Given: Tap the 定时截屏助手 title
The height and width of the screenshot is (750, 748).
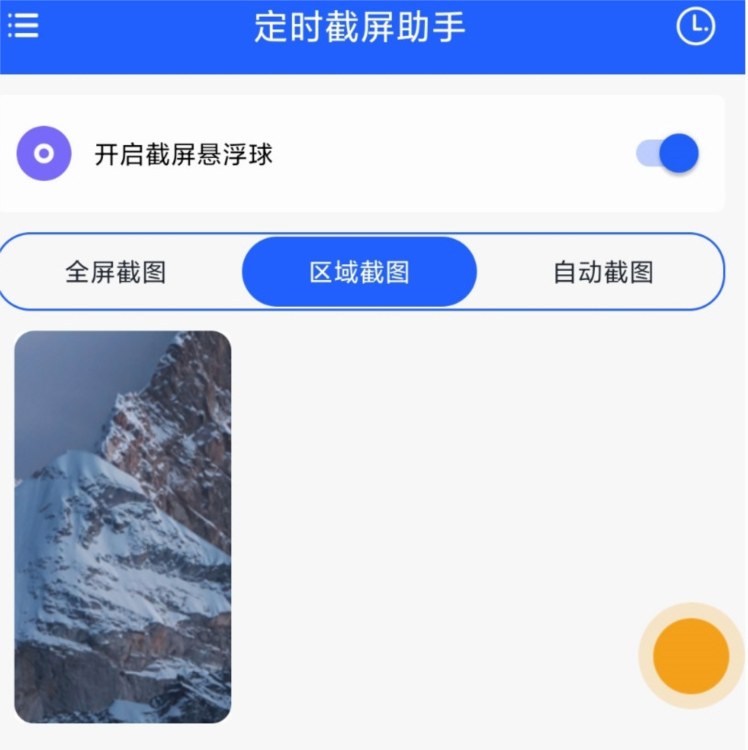Looking at the screenshot, I should click(x=357, y=28).
